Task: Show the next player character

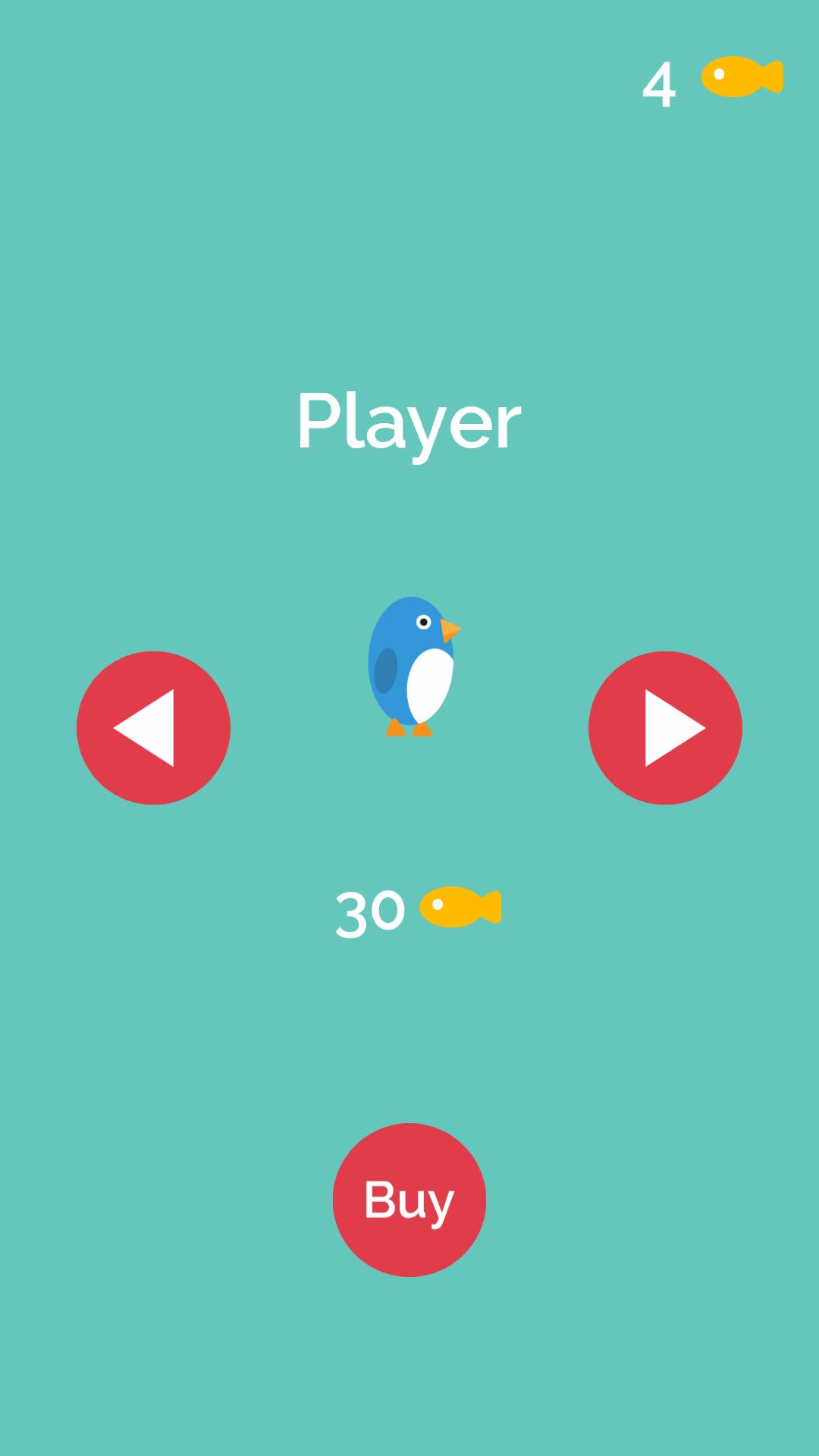Action: [x=665, y=728]
